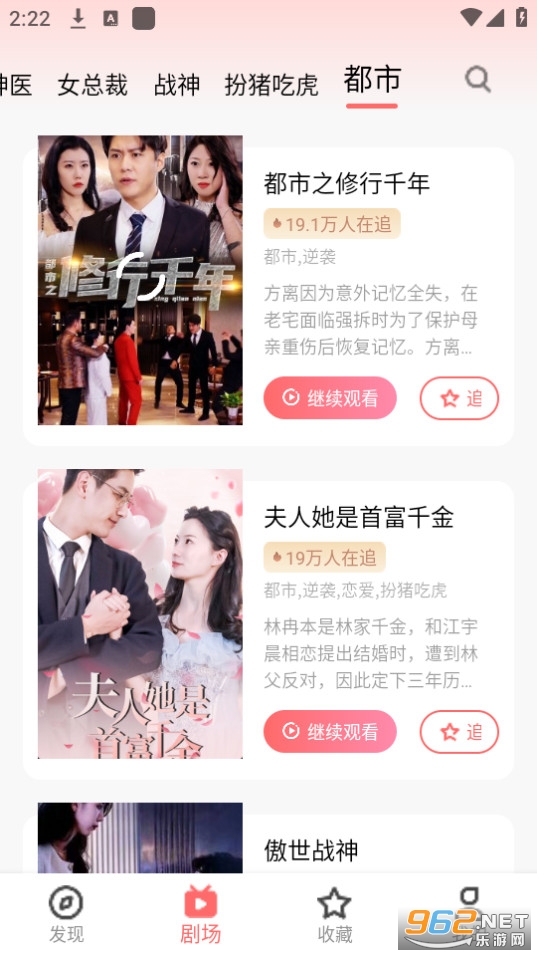
Task: Follow 都市之修行千年 with the 追 button
Action: coord(459,398)
